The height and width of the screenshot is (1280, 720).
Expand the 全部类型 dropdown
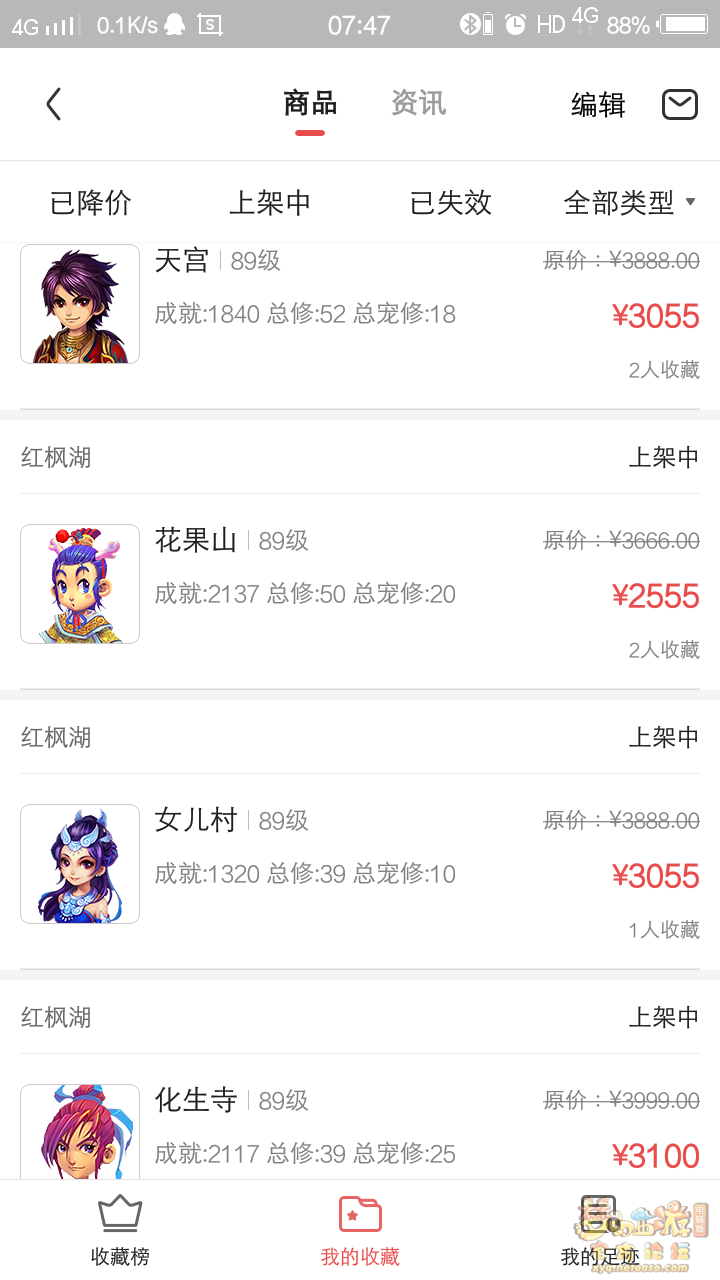pyautogui.click(x=629, y=203)
